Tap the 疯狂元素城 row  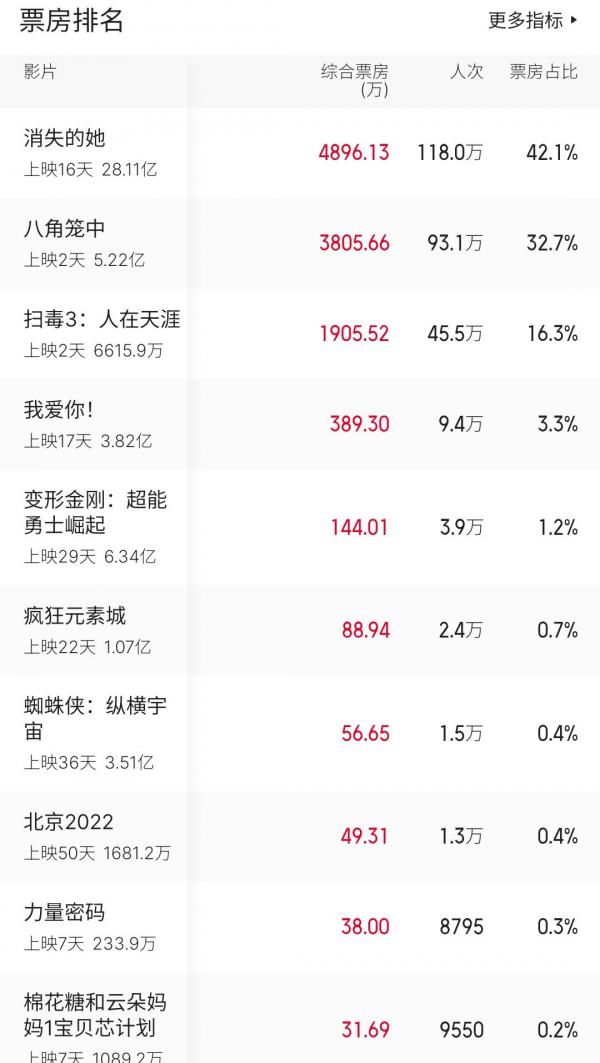300,630
